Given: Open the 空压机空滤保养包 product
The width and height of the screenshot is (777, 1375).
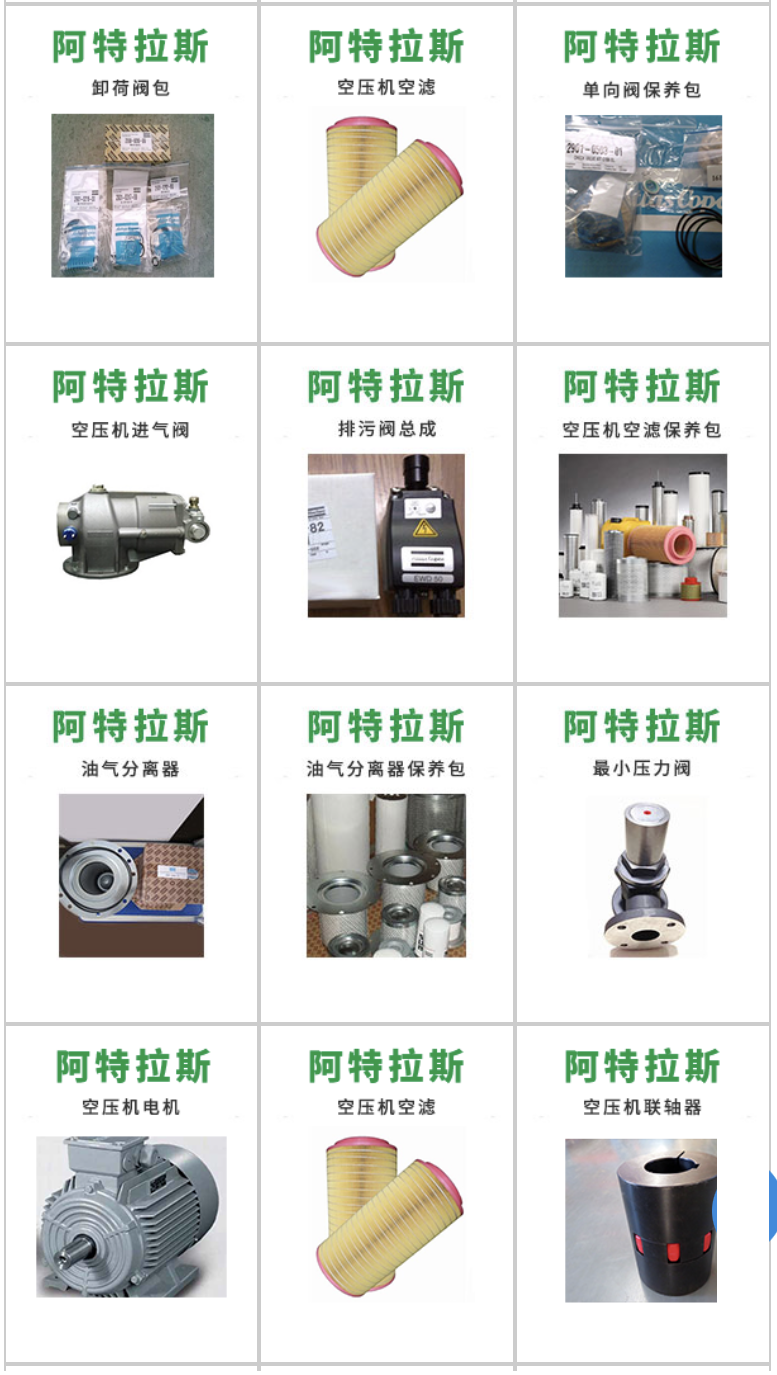Looking at the screenshot, I should point(642,535).
